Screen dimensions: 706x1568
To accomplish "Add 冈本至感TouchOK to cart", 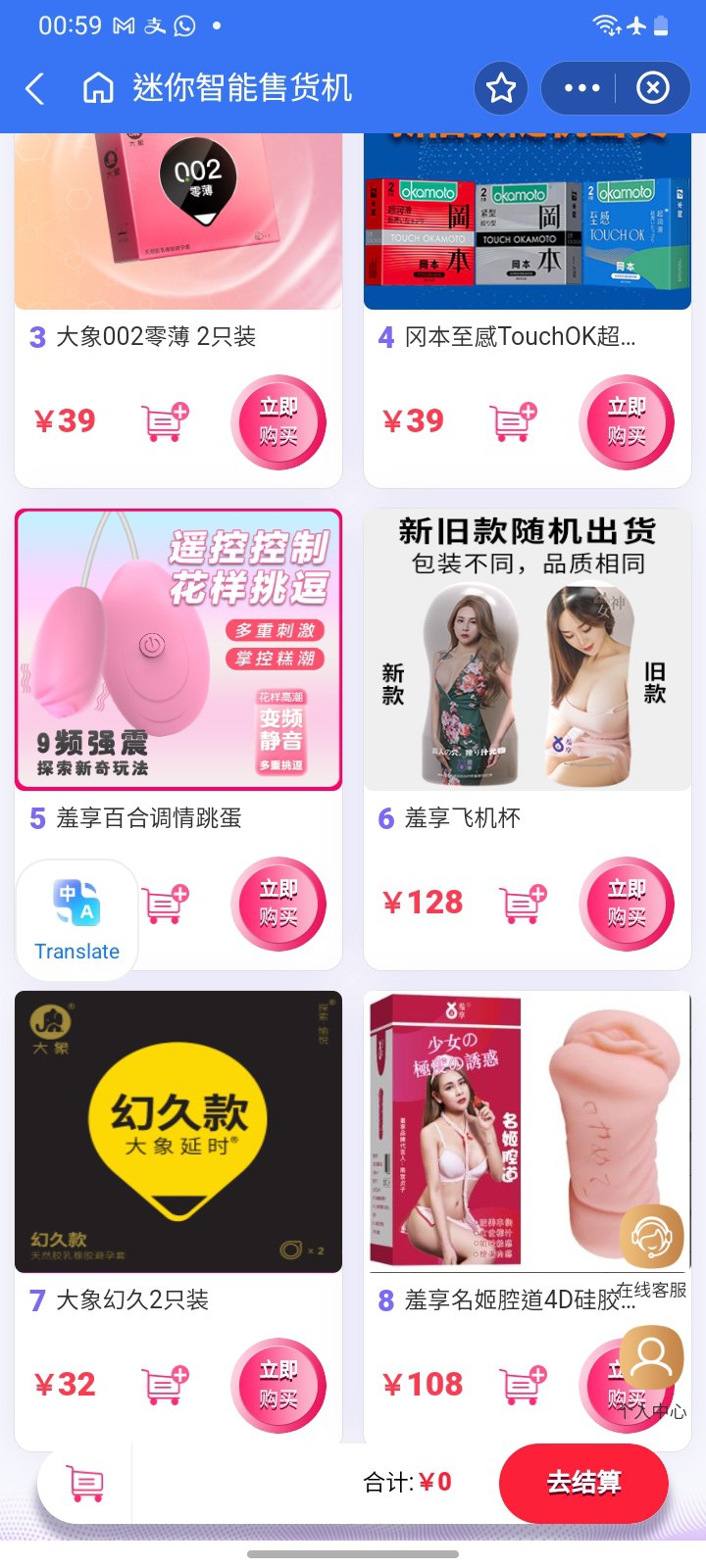I will (513, 421).
